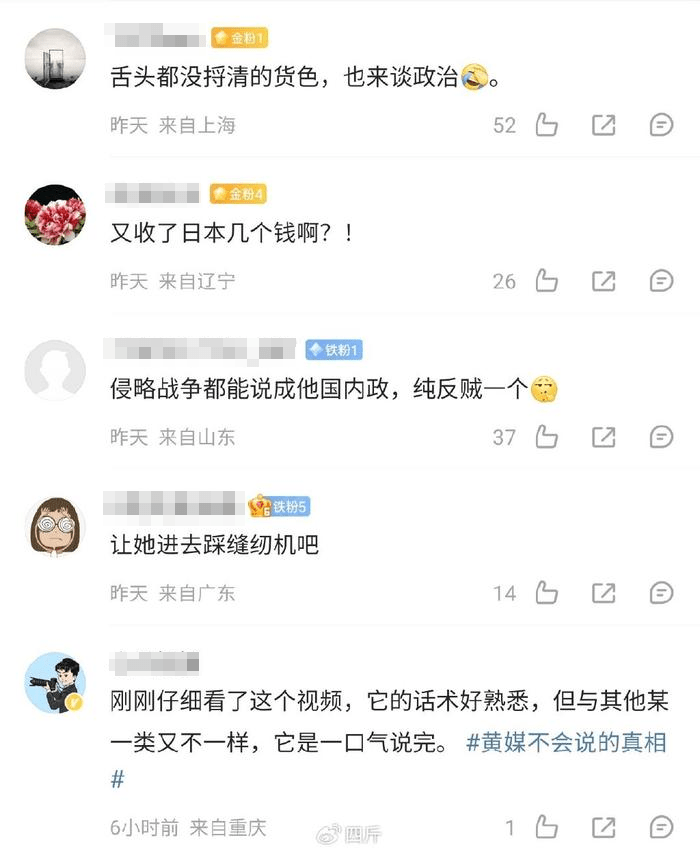Screen dimensions: 700x851
Task: Repost the comment posted from 辽宁
Action: (603, 281)
